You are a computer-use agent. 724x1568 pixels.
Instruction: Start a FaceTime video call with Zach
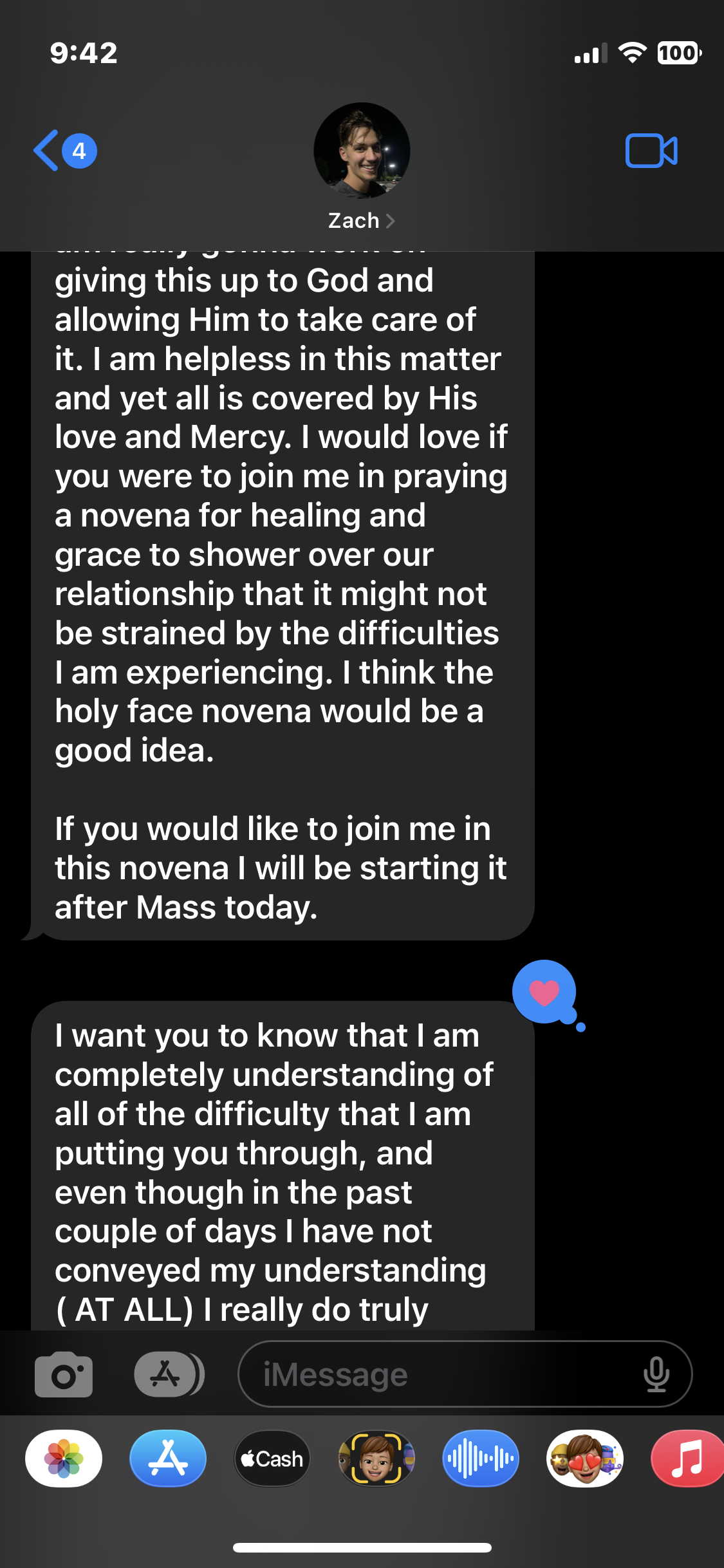(x=651, y=151)
